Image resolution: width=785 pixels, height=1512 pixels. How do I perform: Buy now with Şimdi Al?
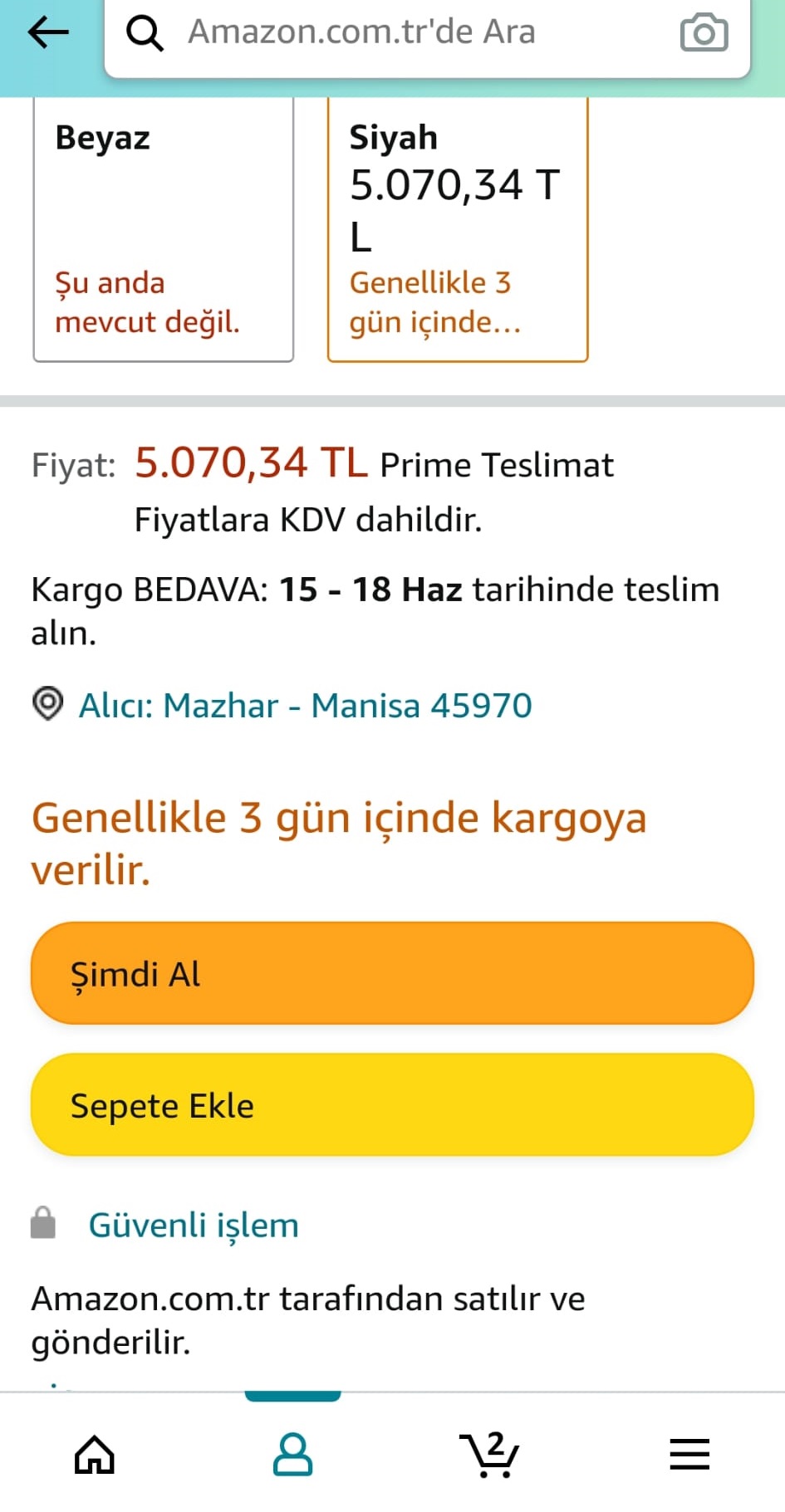(x=392, y=973)
